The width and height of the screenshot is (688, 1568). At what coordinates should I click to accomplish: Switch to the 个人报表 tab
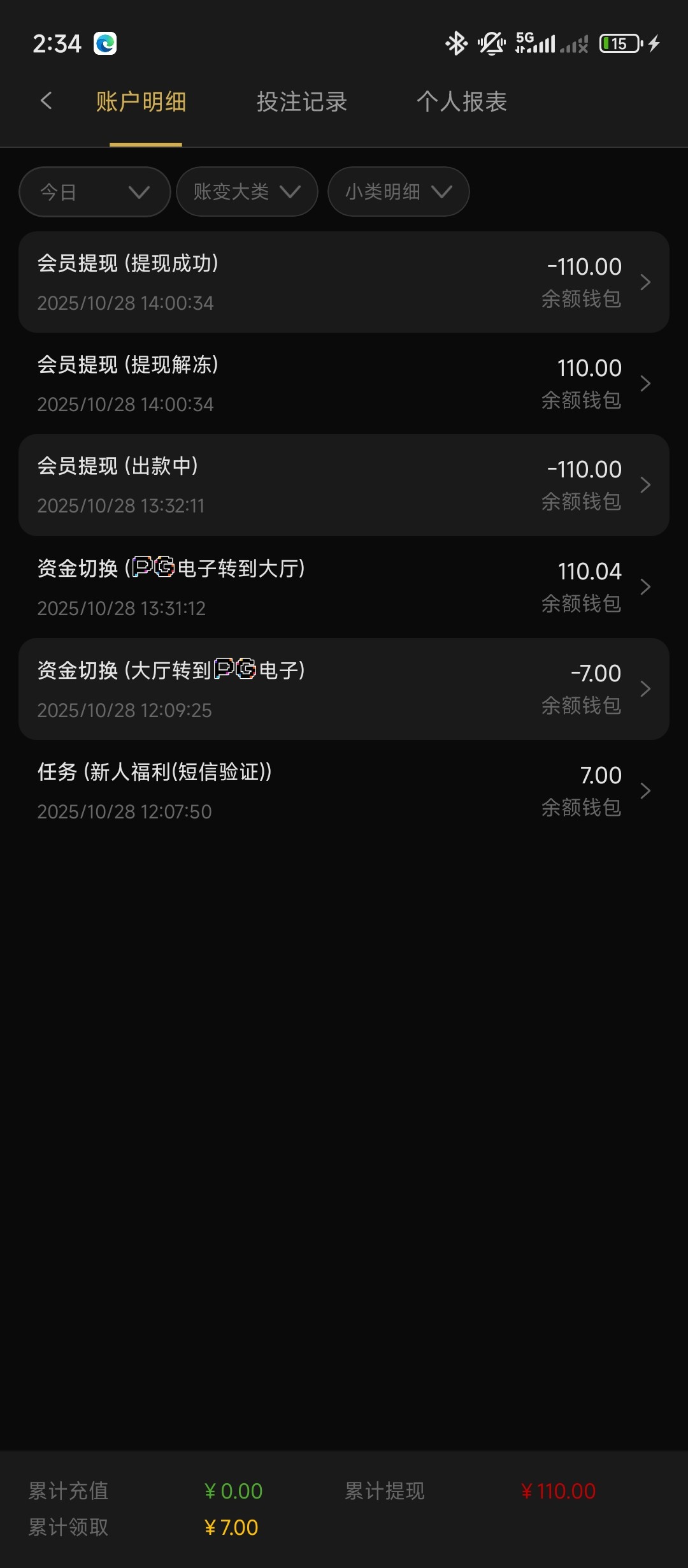pos(462,102)
